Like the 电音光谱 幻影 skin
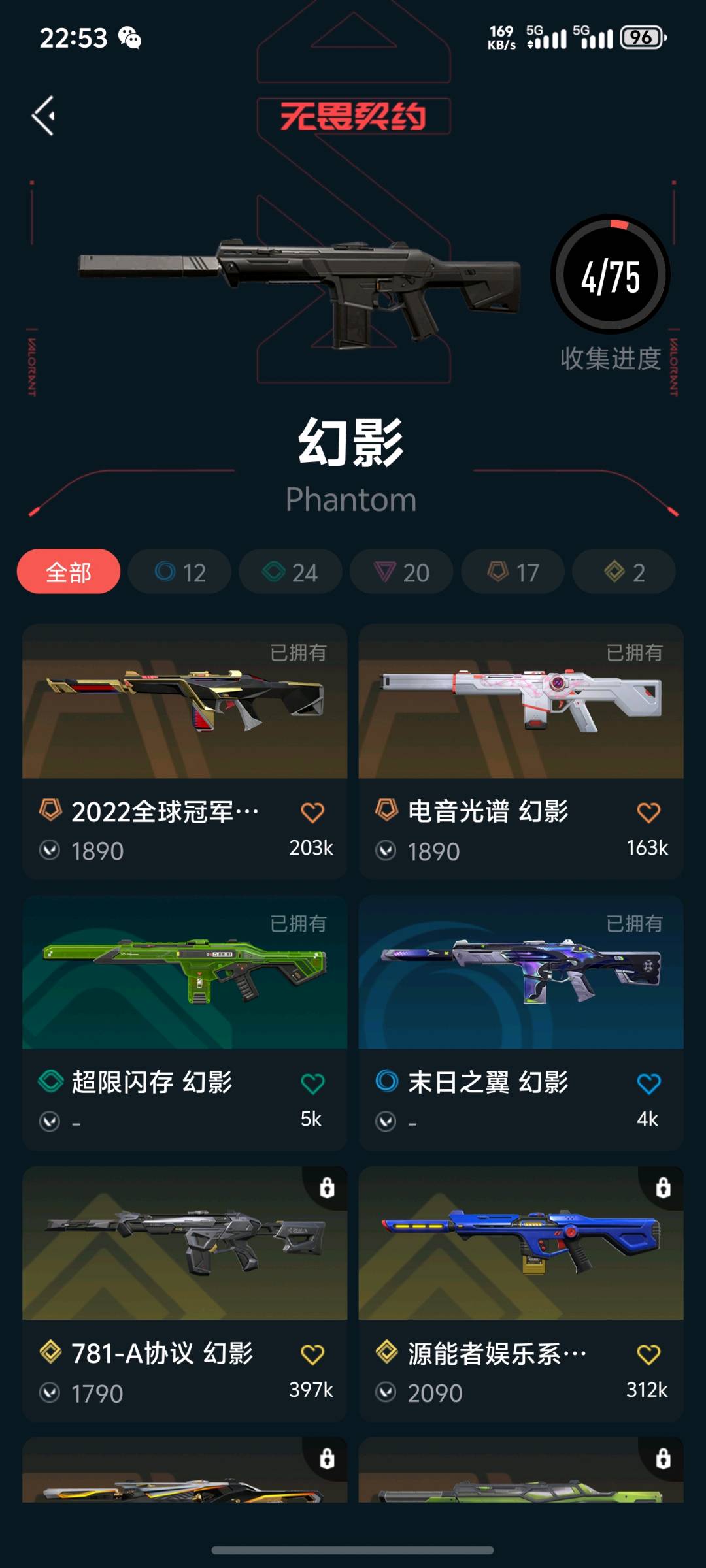This screenshot has width=706, height=1568. (x=648, y=813)
